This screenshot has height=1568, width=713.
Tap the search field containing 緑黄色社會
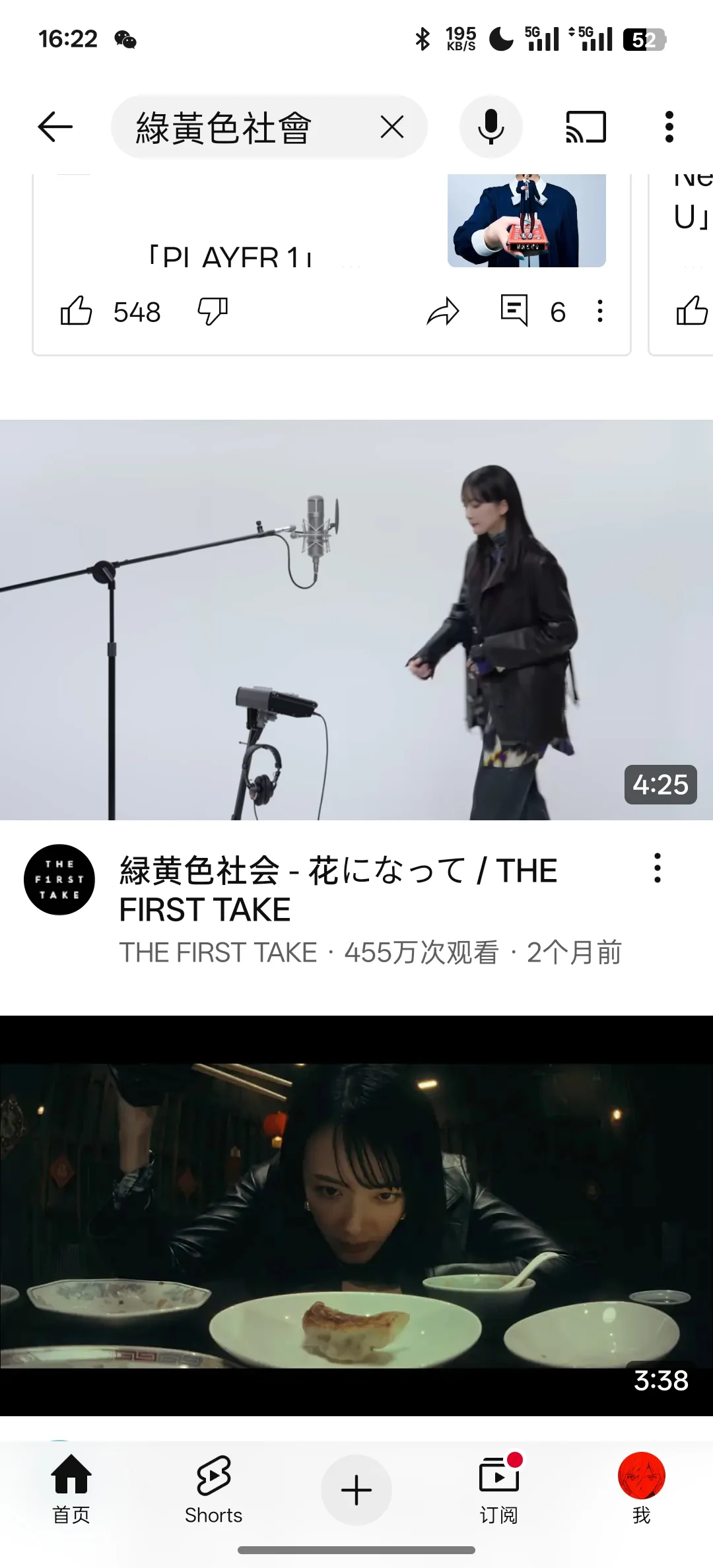point(251,127)
